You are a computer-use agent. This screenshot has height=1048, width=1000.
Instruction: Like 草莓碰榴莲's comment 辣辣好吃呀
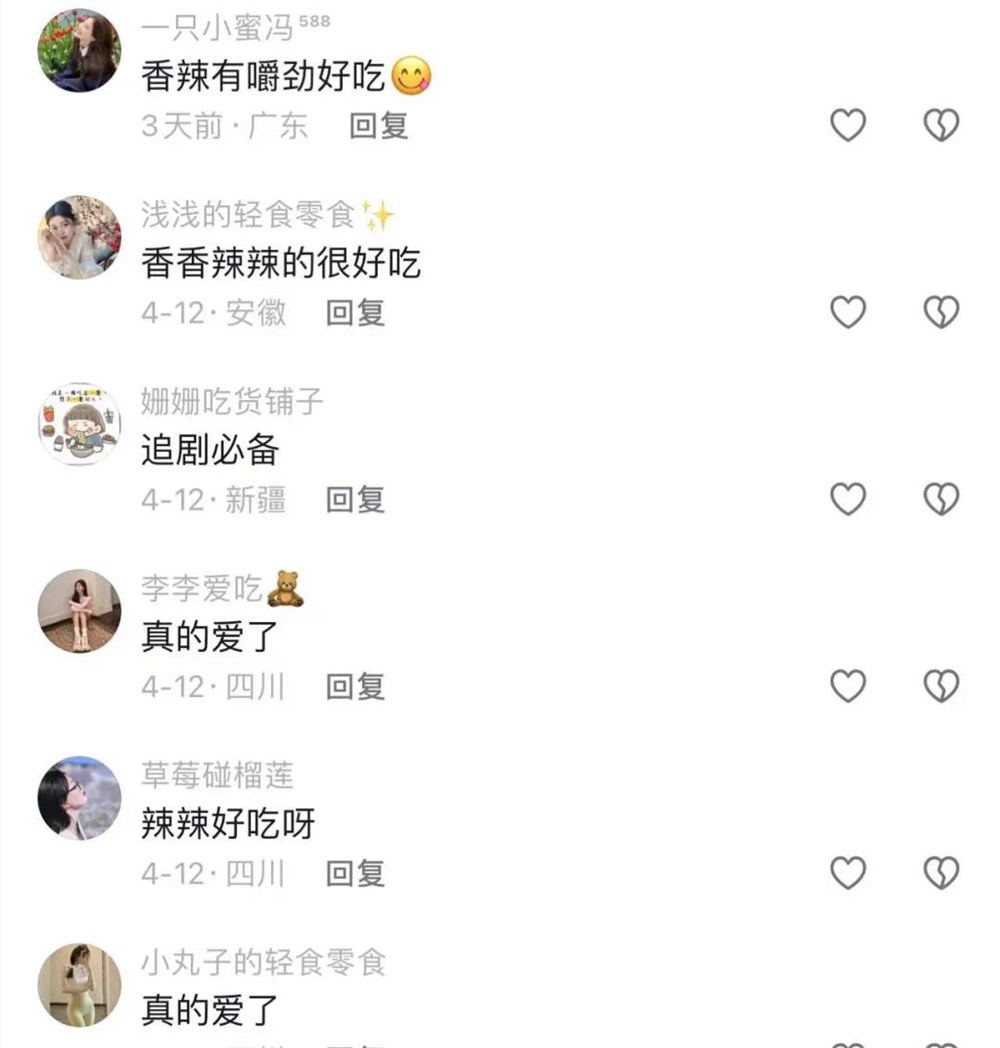point(847,873)
